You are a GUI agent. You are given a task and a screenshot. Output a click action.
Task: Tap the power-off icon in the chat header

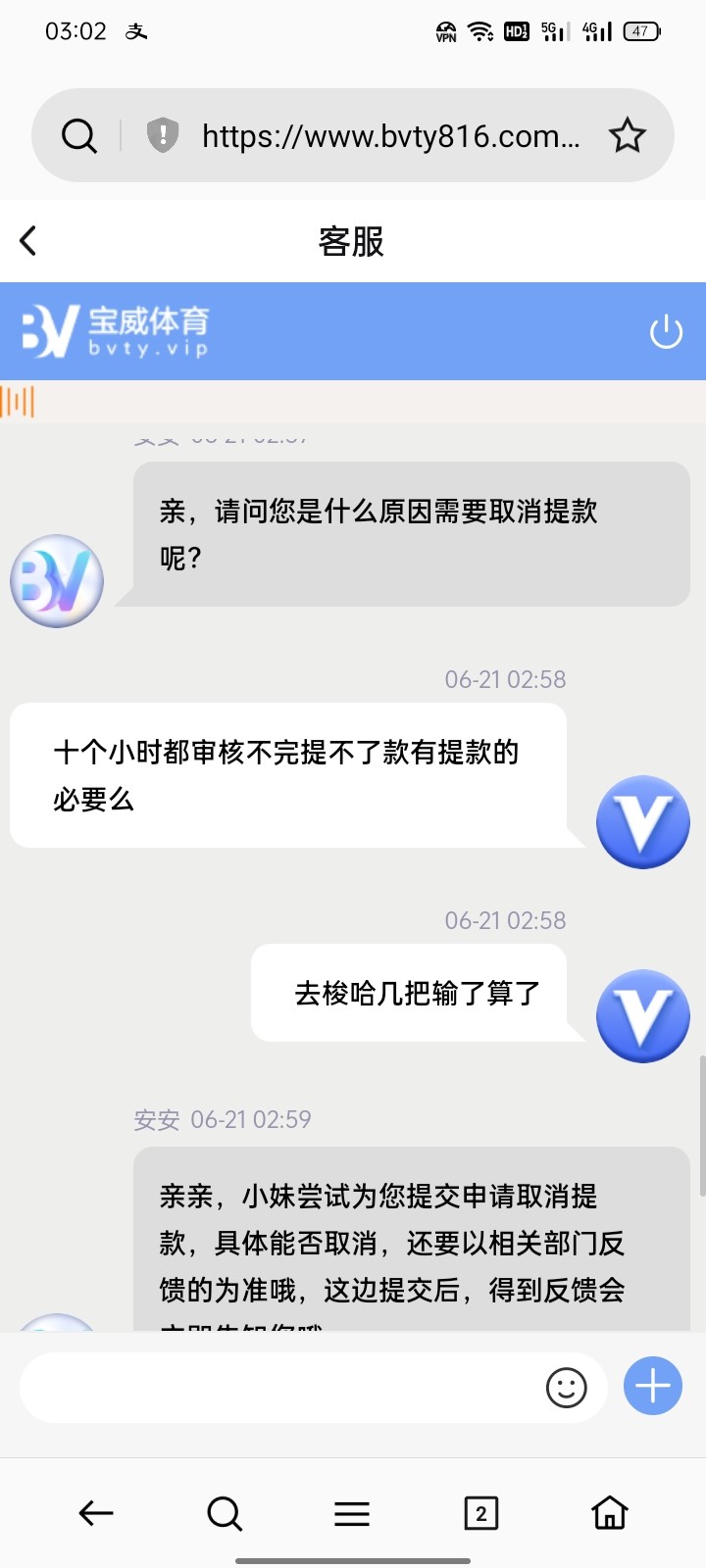[666, 331]
